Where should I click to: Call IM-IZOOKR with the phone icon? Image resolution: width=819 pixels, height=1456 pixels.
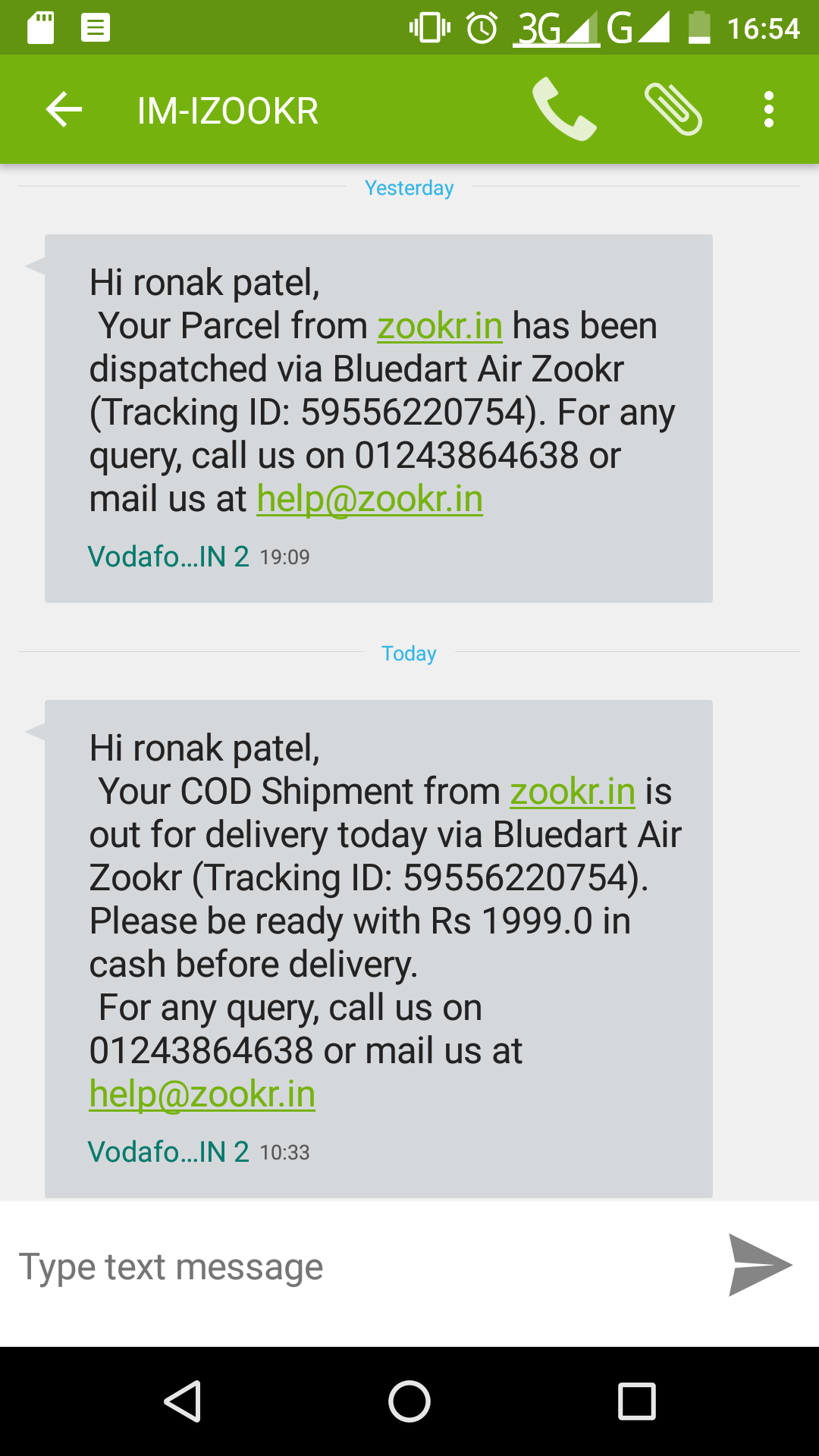pos(564,110)
